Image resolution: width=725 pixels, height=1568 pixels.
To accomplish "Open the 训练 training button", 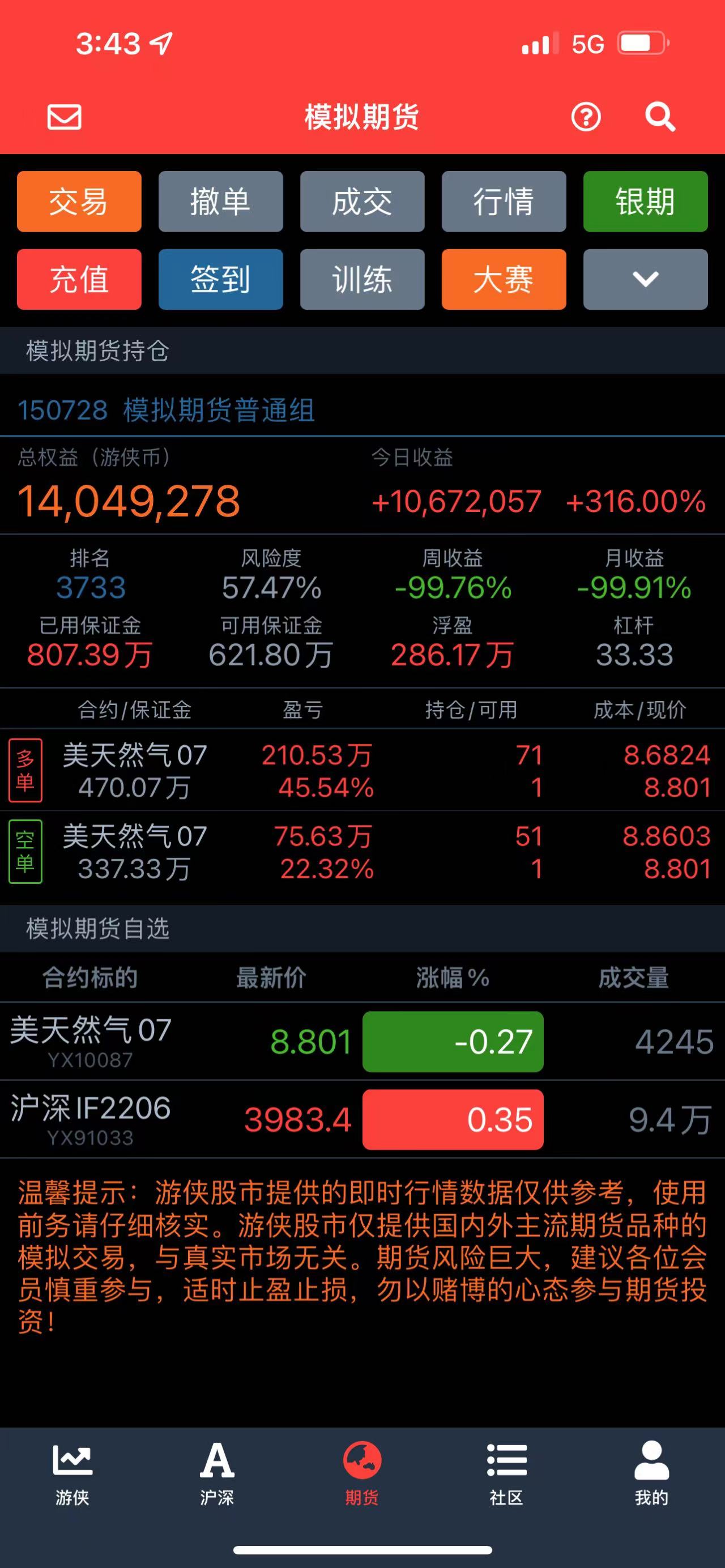I will click(x=362, y=279).
